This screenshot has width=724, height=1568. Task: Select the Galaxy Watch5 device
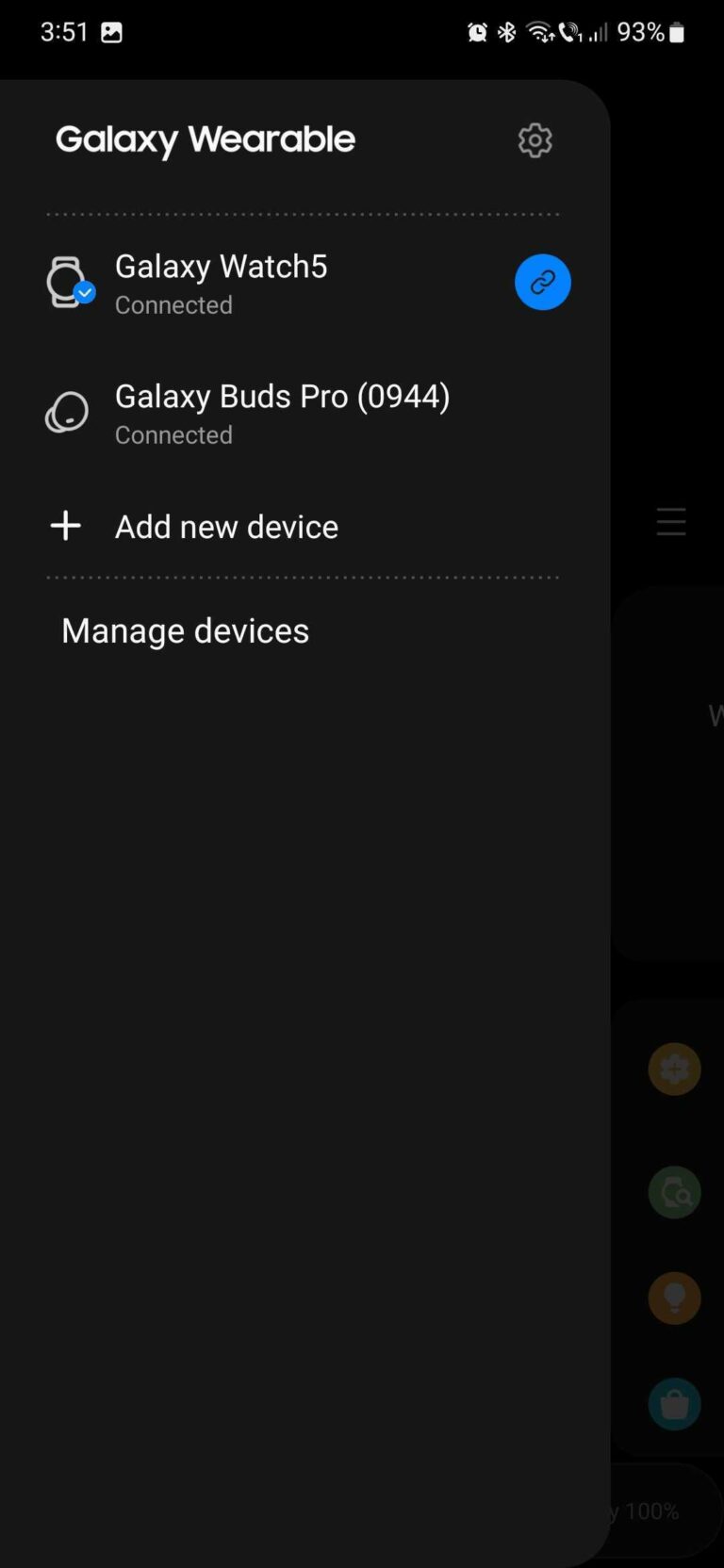[x=222, y=283]
